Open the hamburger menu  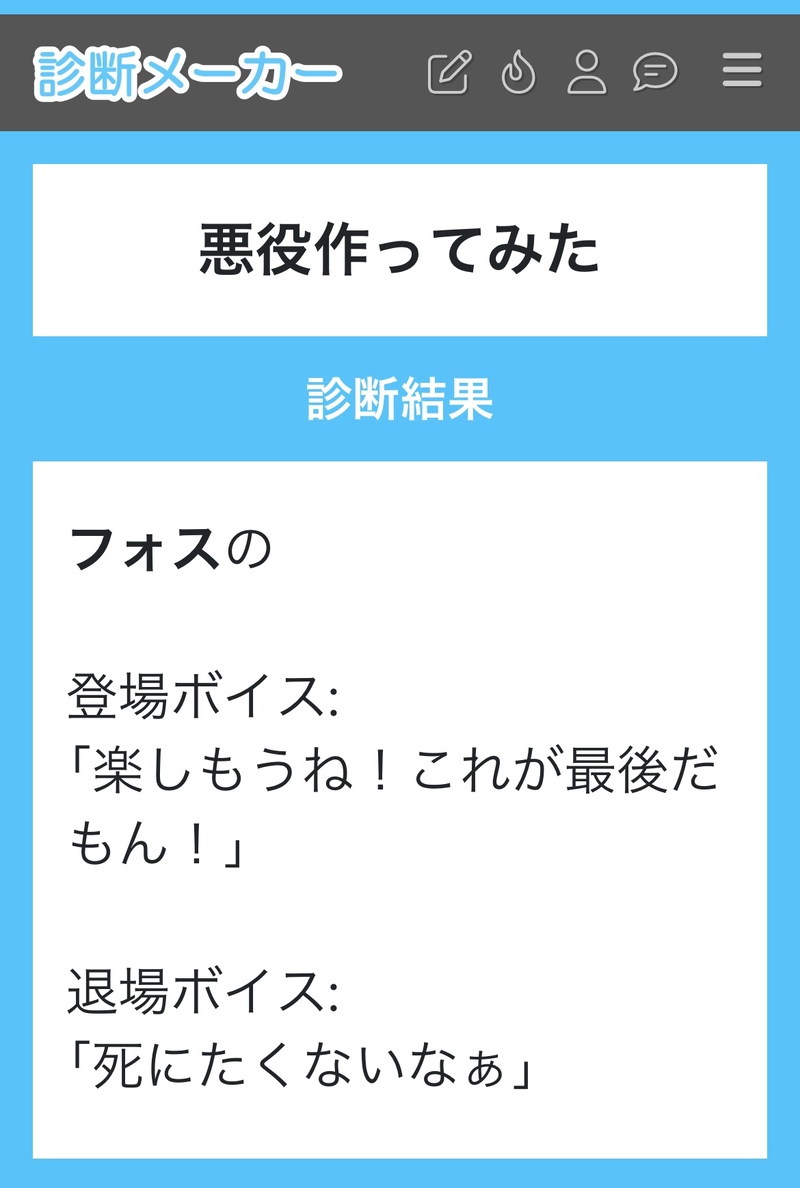point(742,72)
